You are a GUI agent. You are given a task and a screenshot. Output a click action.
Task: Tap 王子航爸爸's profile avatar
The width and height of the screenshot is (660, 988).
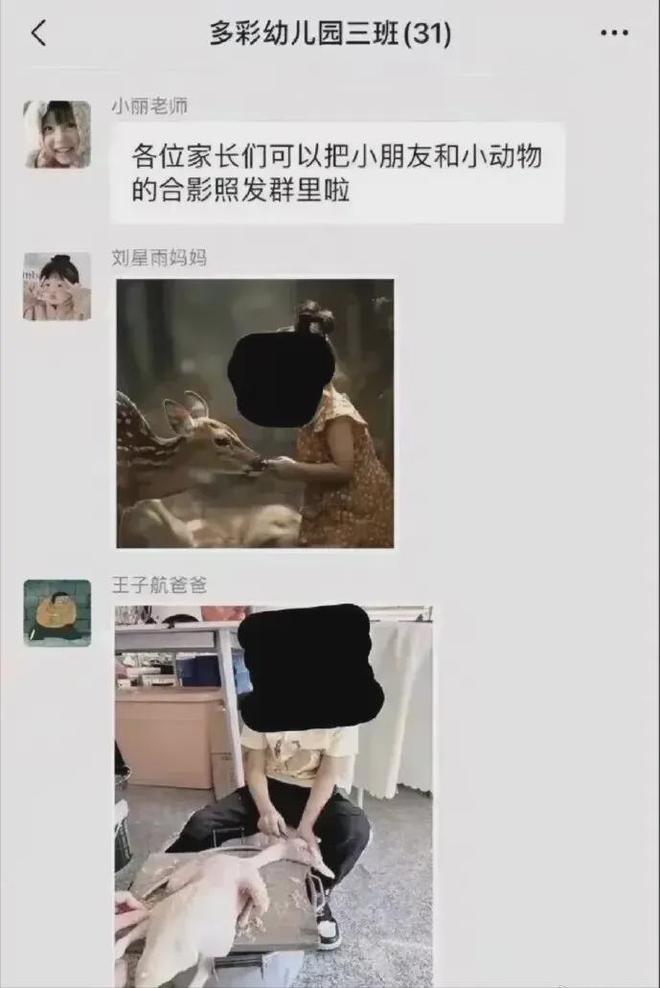pyautogui.click(x=57, y=612)
